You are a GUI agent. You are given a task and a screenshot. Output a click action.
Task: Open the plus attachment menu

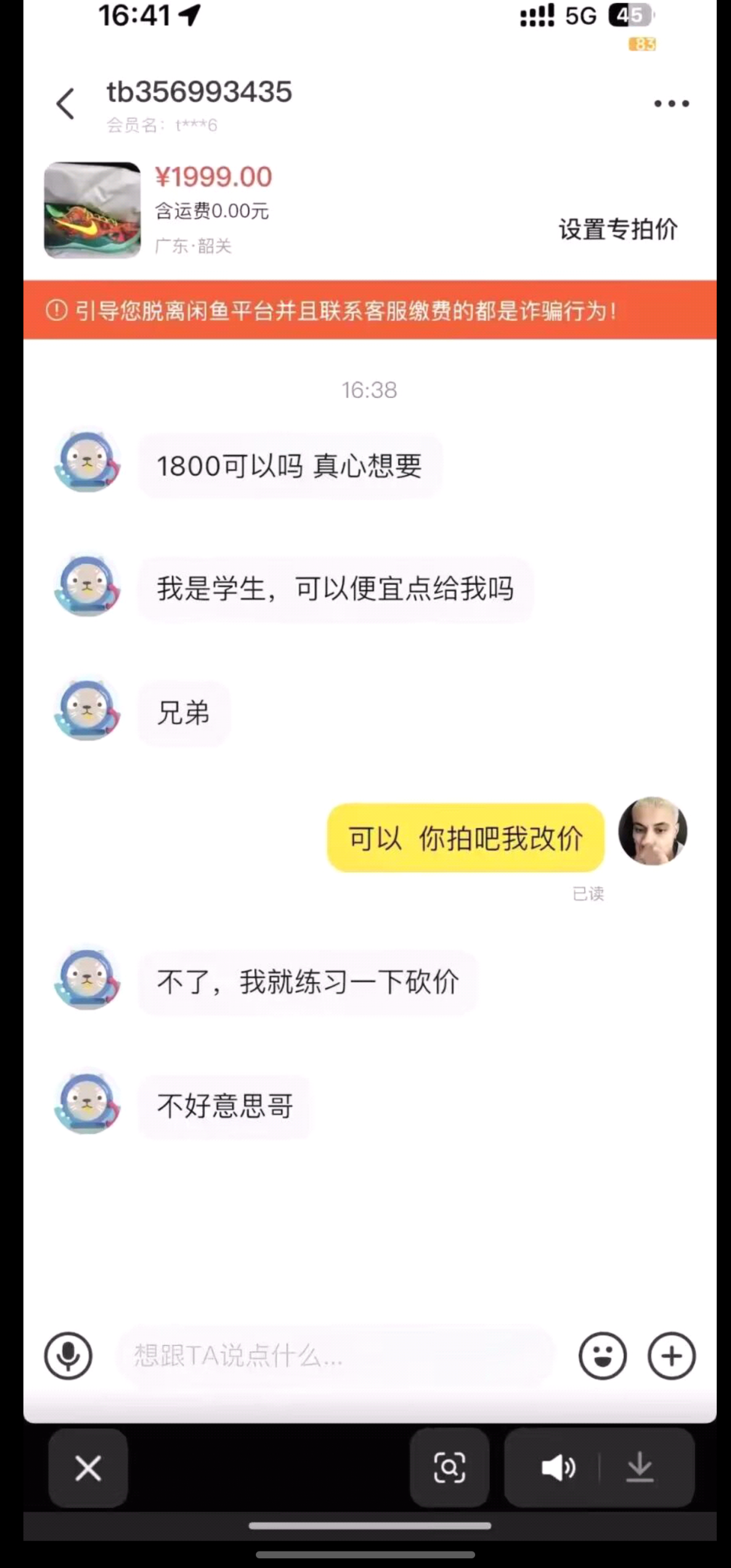[671, 1355]
